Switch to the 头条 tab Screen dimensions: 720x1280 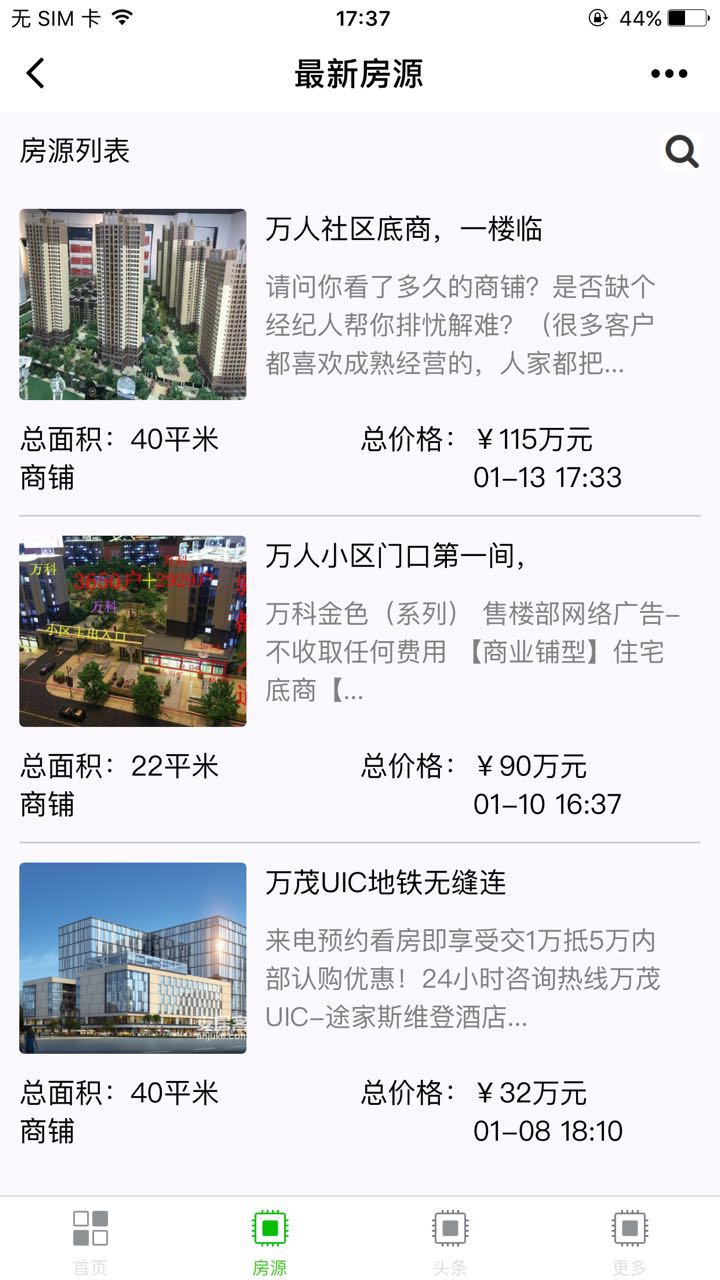450,1240
